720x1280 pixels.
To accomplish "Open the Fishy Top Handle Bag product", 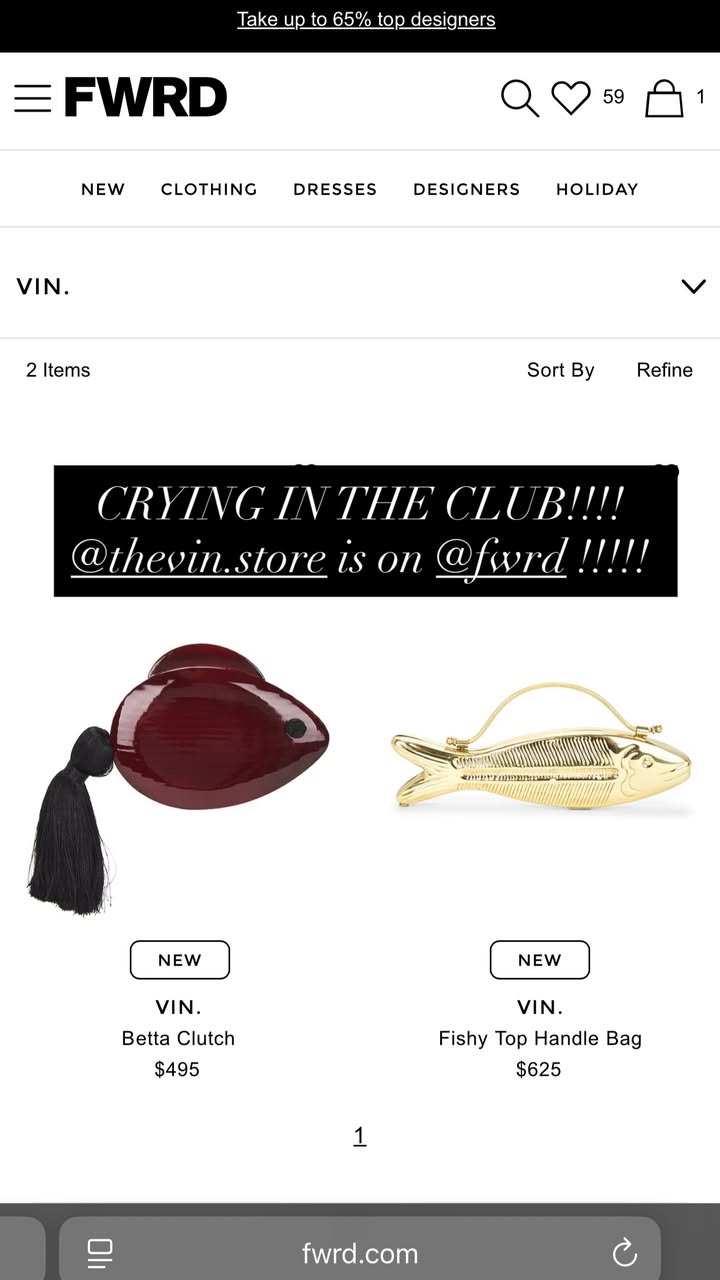I will click(x=540, y=1038).
